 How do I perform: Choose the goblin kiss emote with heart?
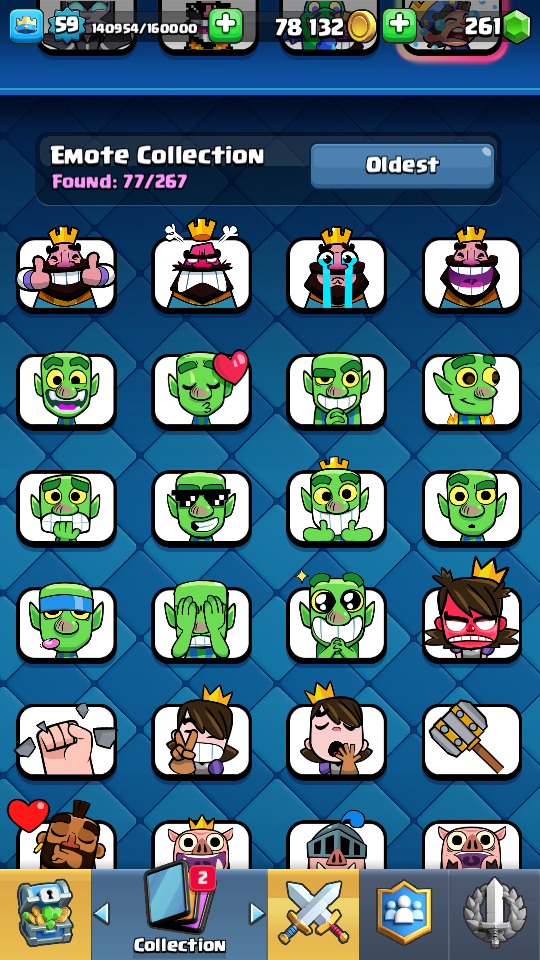201,389
